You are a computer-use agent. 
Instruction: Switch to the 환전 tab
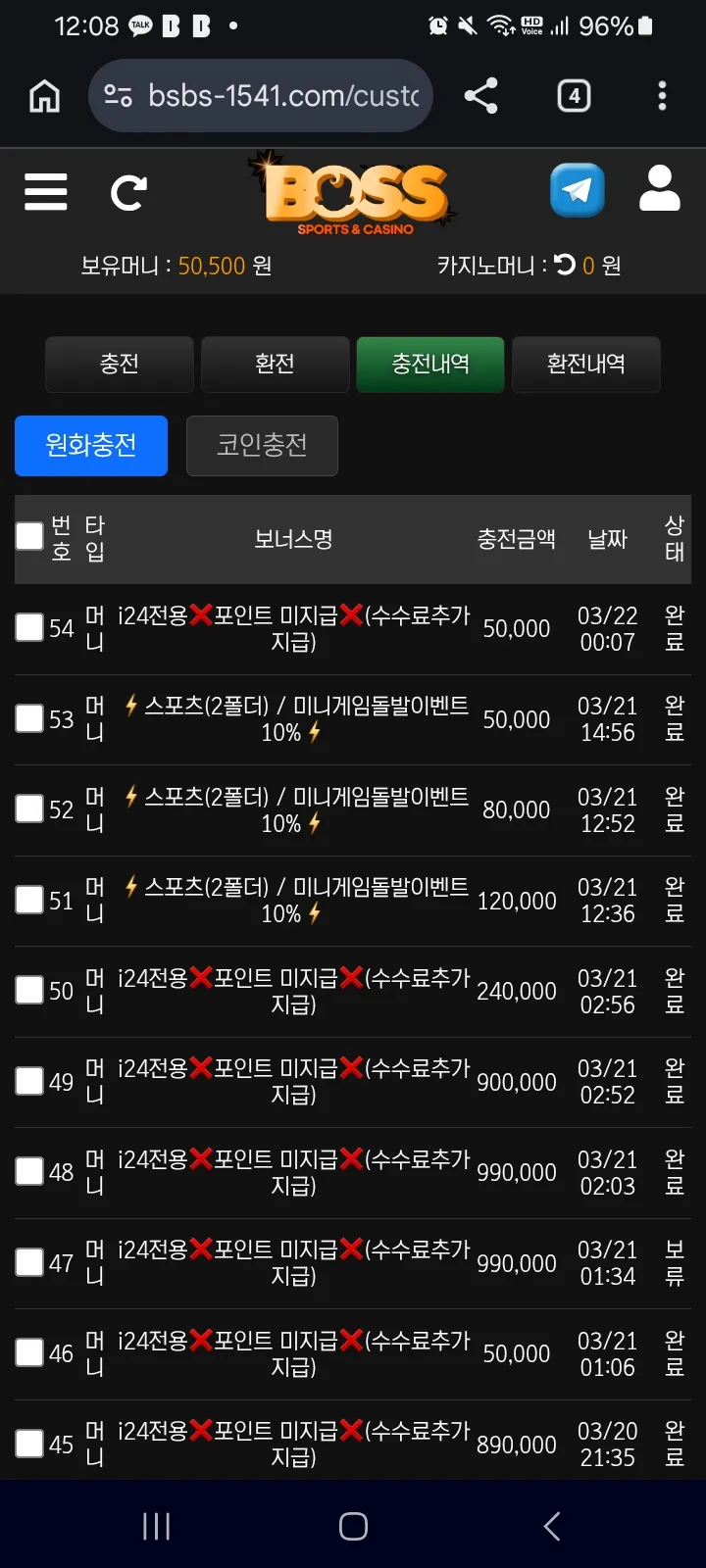[275, 365]
